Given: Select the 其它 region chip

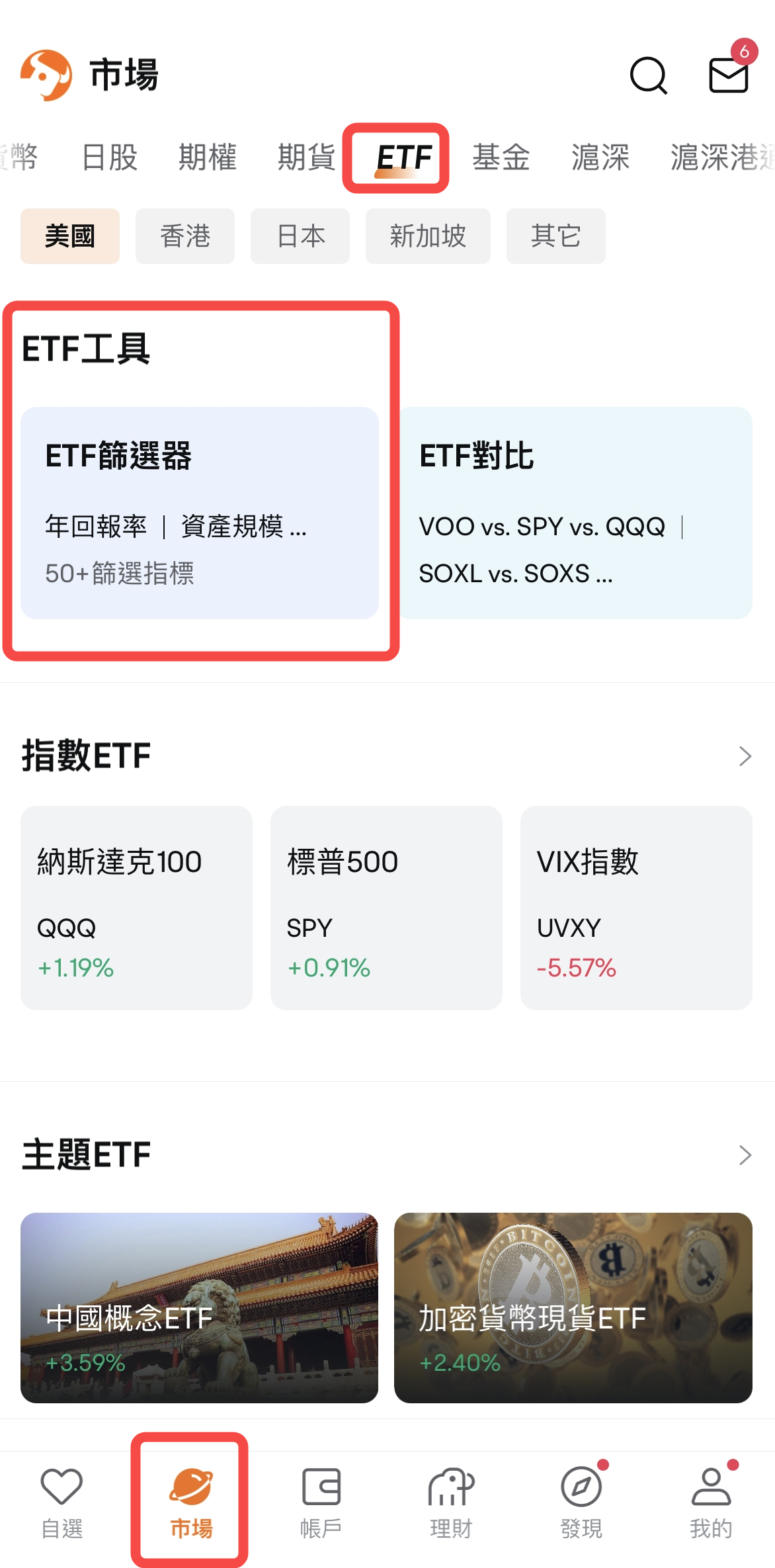Looking at the screenshot, I should [x=556, y=236].
